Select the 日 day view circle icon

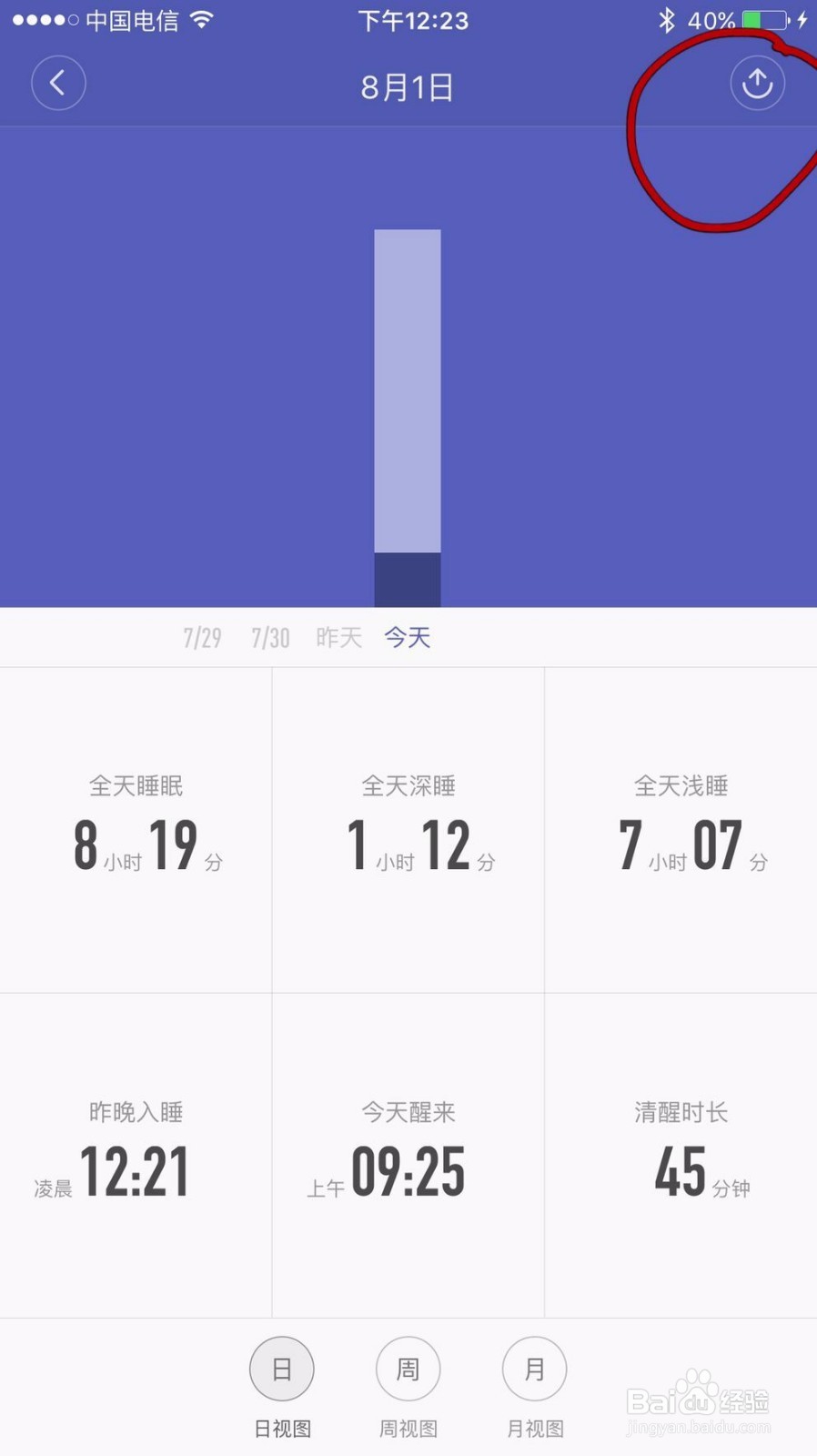pos(281,1368)
